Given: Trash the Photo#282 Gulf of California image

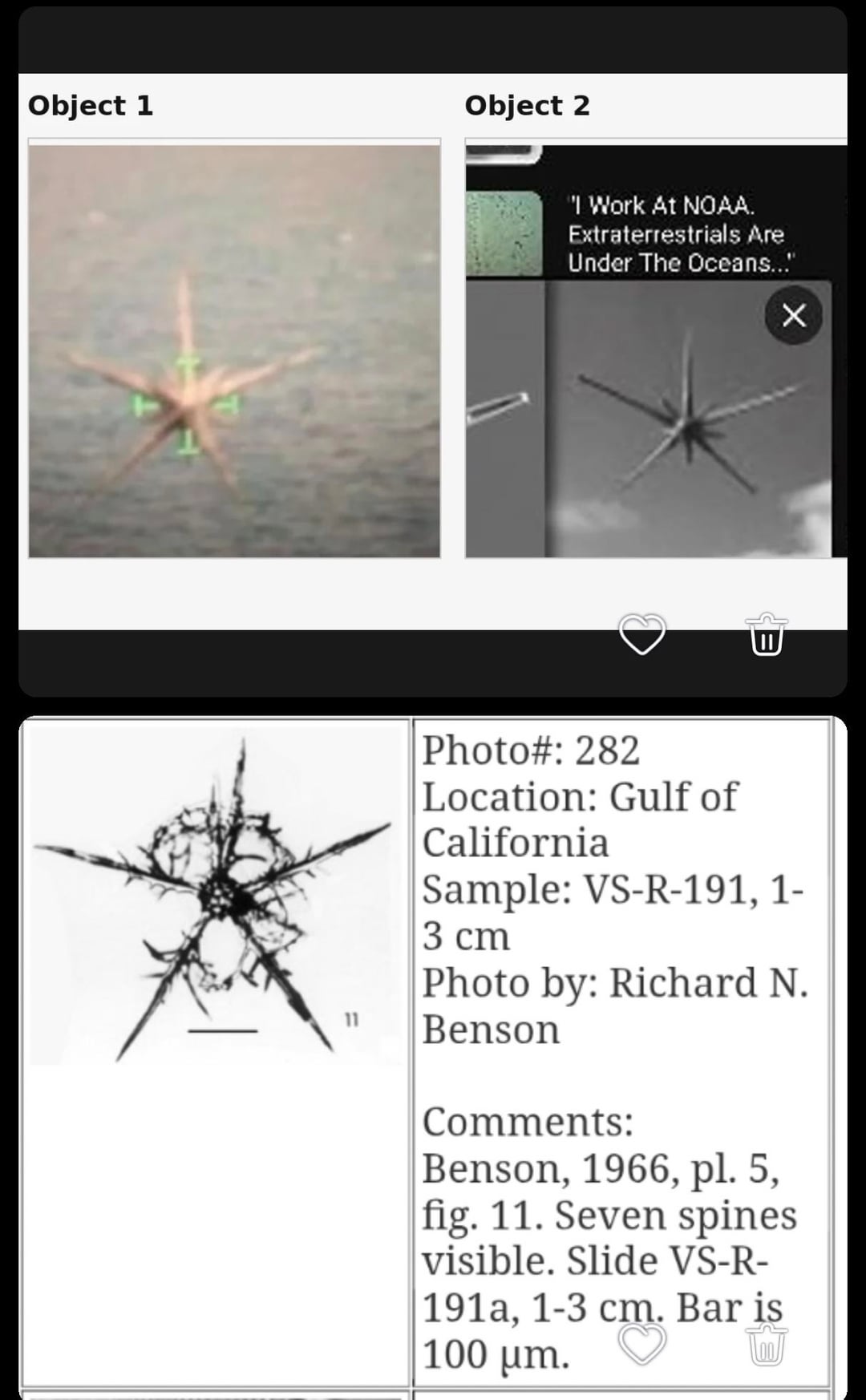Looking at the screenshot, I should pos(767,1344).
